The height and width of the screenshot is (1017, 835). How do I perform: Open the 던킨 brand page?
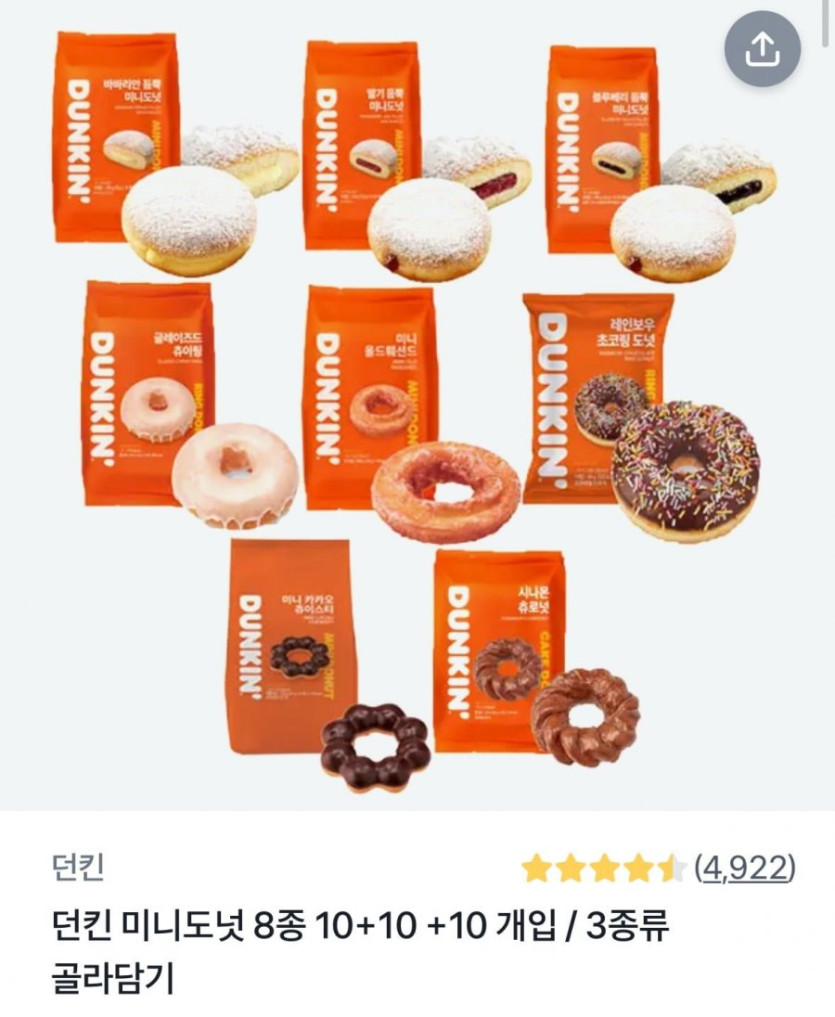pos(76,867)
